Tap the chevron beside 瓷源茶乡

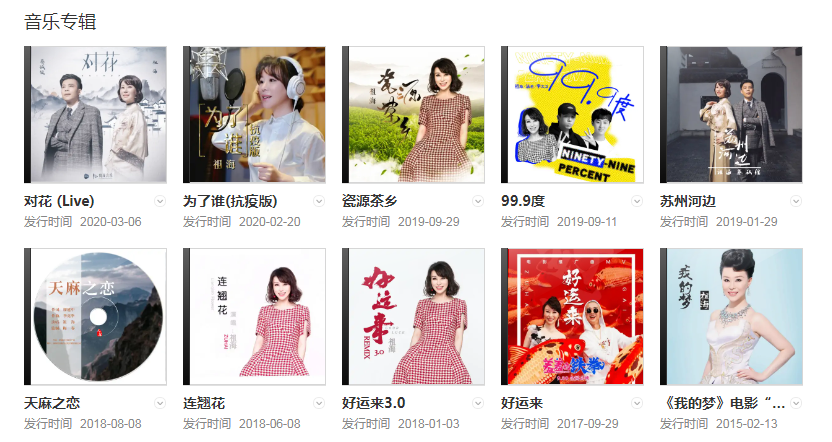coord(478,201)
